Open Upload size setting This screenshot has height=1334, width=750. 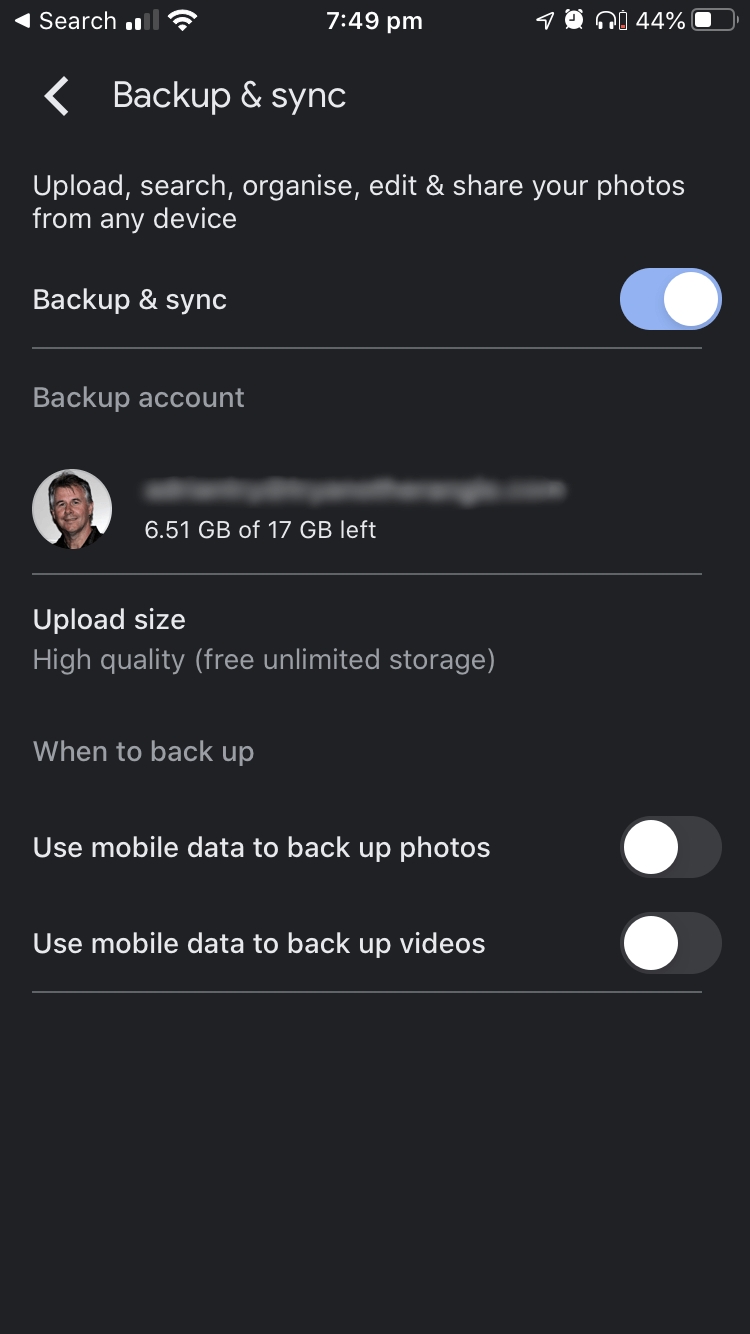[367, 639]
